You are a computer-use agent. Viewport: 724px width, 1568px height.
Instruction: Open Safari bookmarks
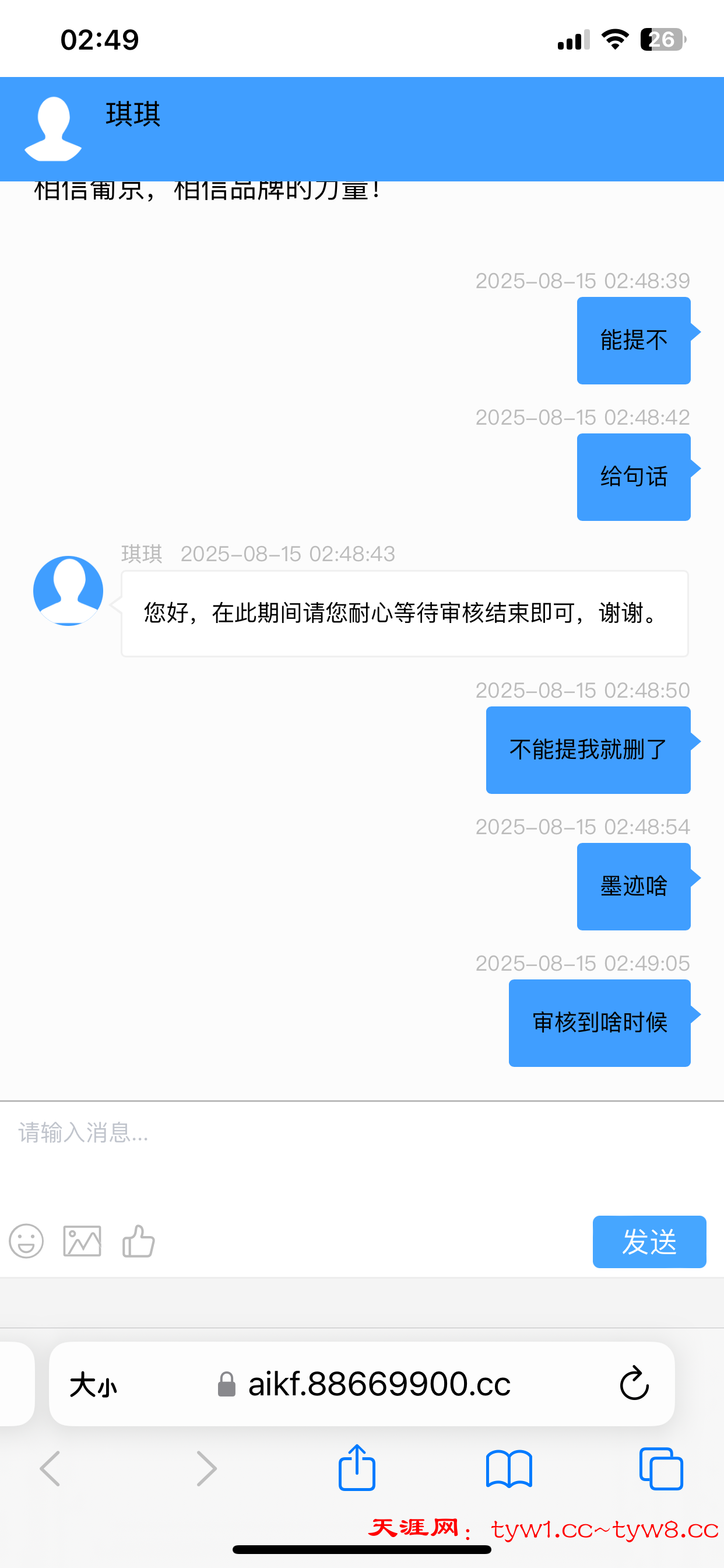(x=509, y=1469)
